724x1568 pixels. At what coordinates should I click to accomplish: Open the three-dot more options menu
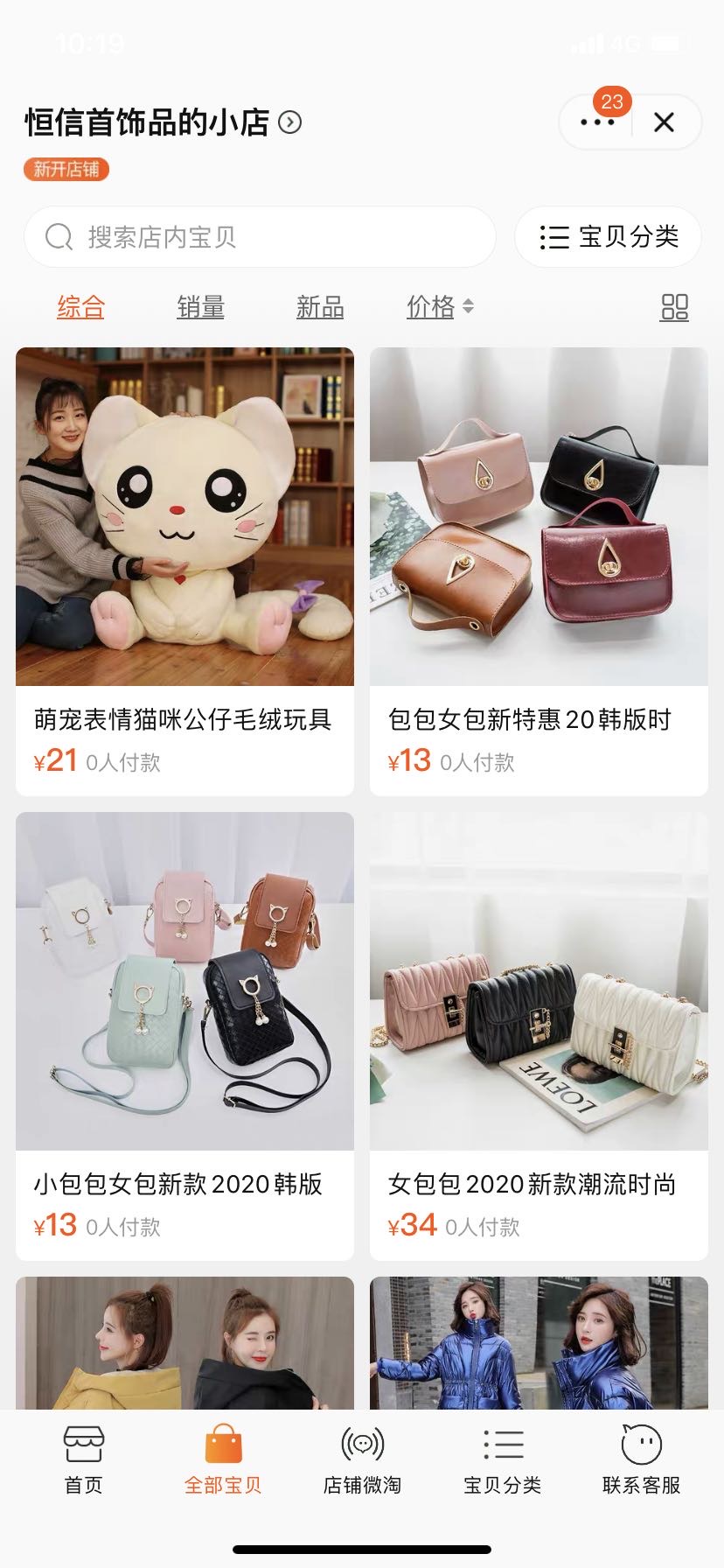coord(598,122)
